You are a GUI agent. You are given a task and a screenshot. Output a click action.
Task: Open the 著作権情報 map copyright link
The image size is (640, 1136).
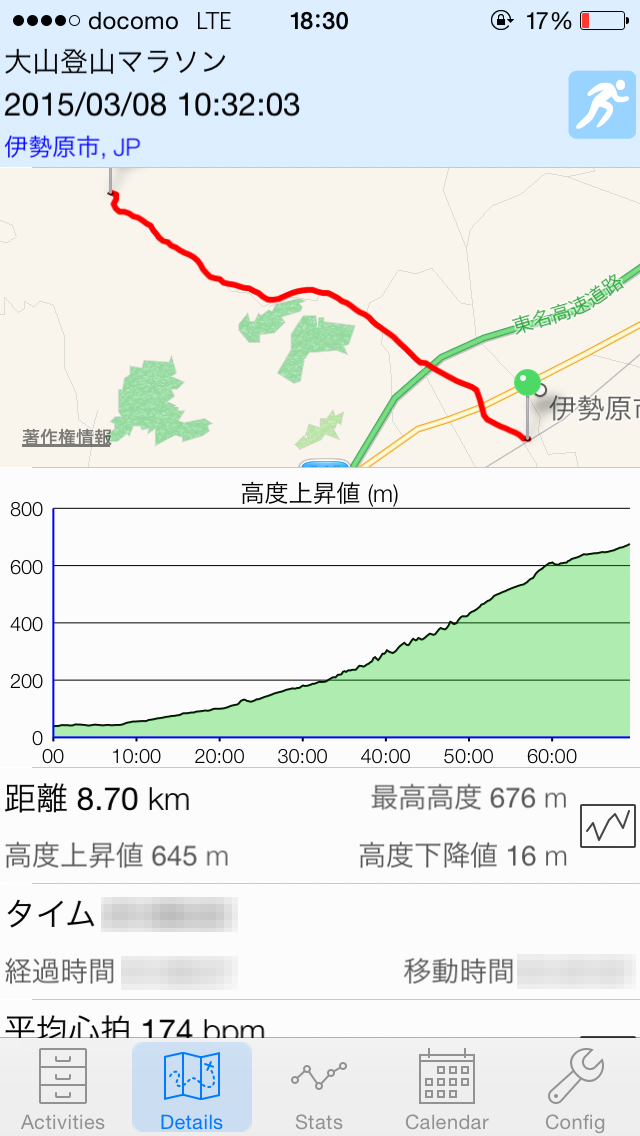66,437
